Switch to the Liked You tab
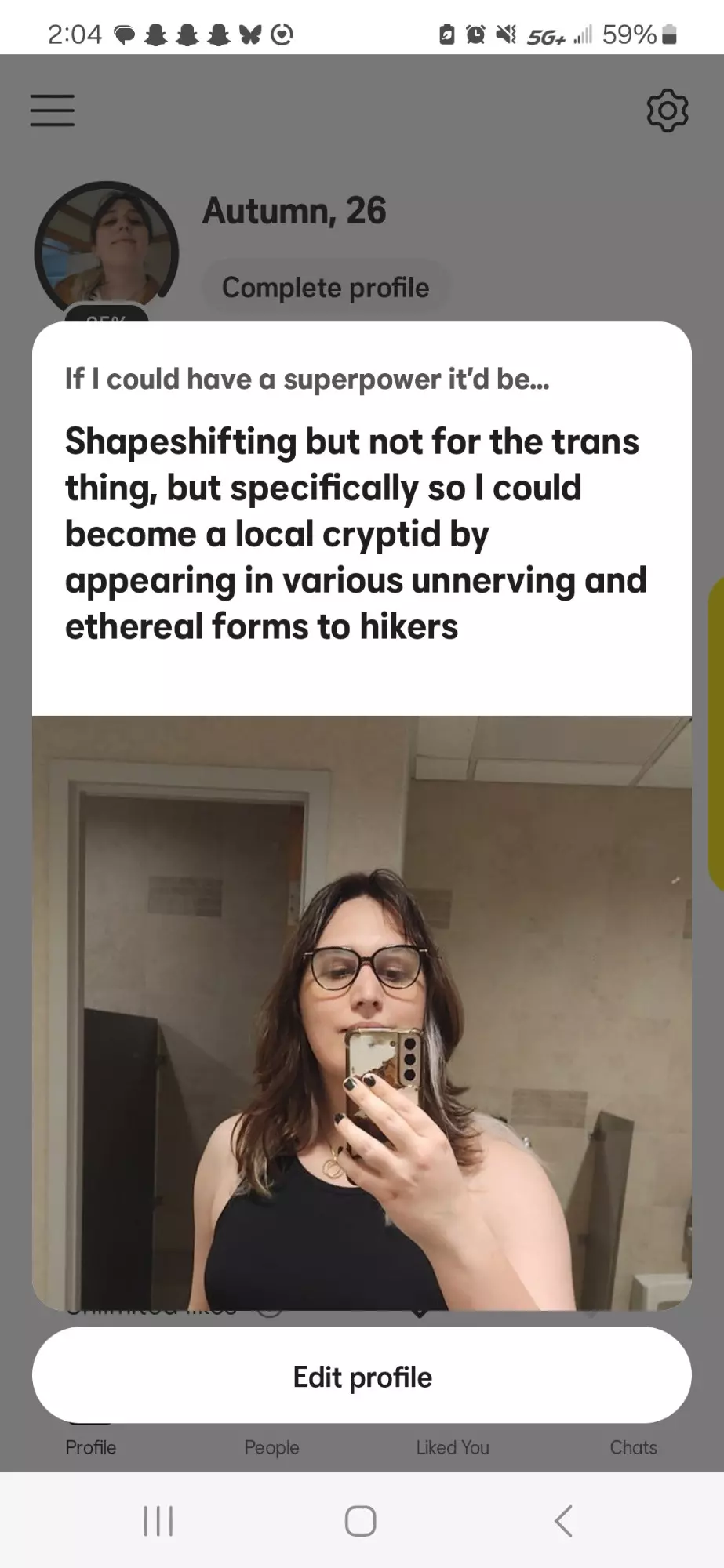Image resolution: width=724 pixels, height=1568 pixels. 453,1447
